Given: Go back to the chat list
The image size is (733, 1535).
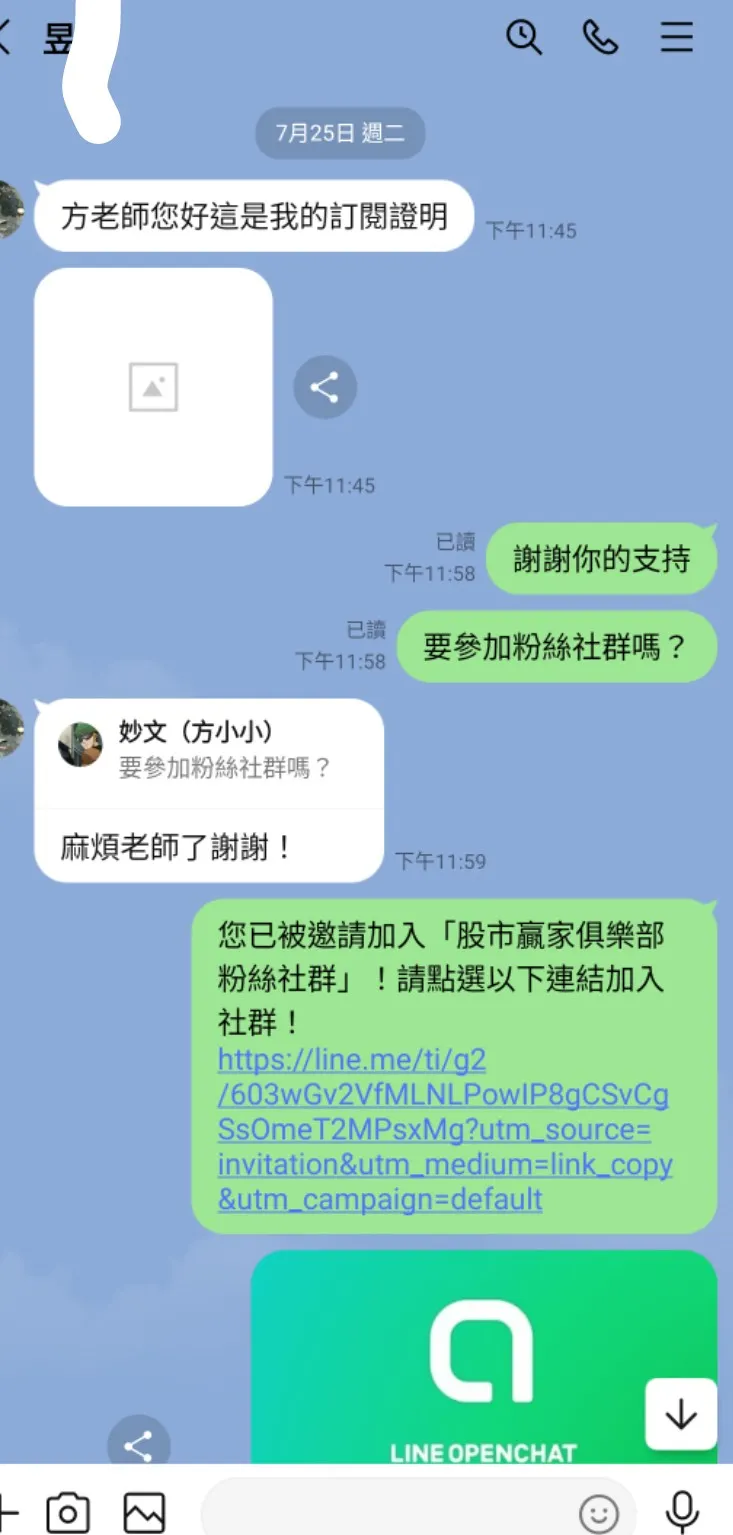Looking at the screenshot, I should [8, 38].
